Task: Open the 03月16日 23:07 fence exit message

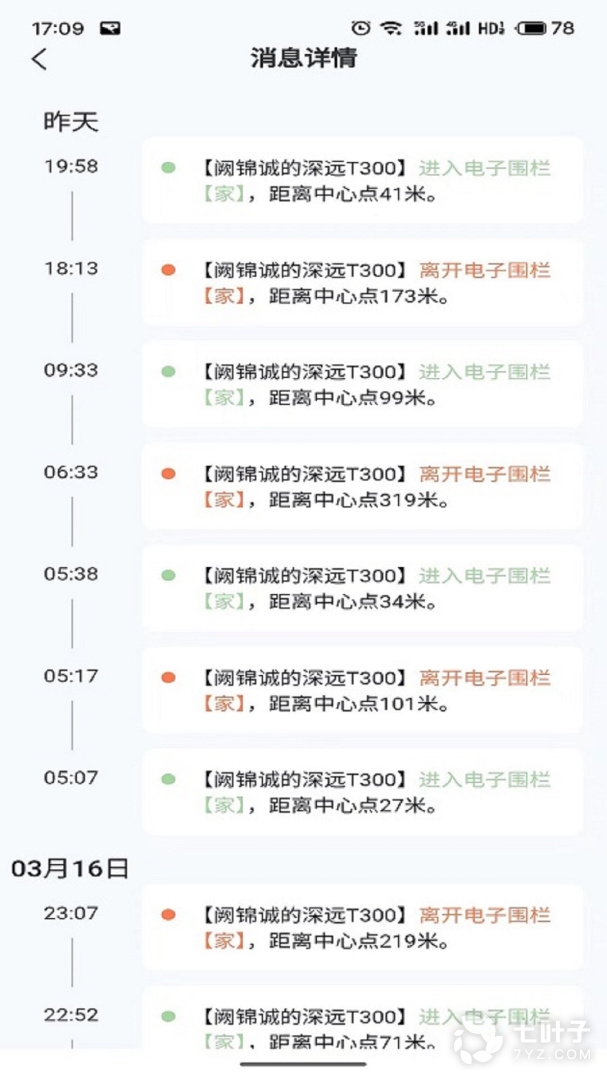Action: (362, 928)
